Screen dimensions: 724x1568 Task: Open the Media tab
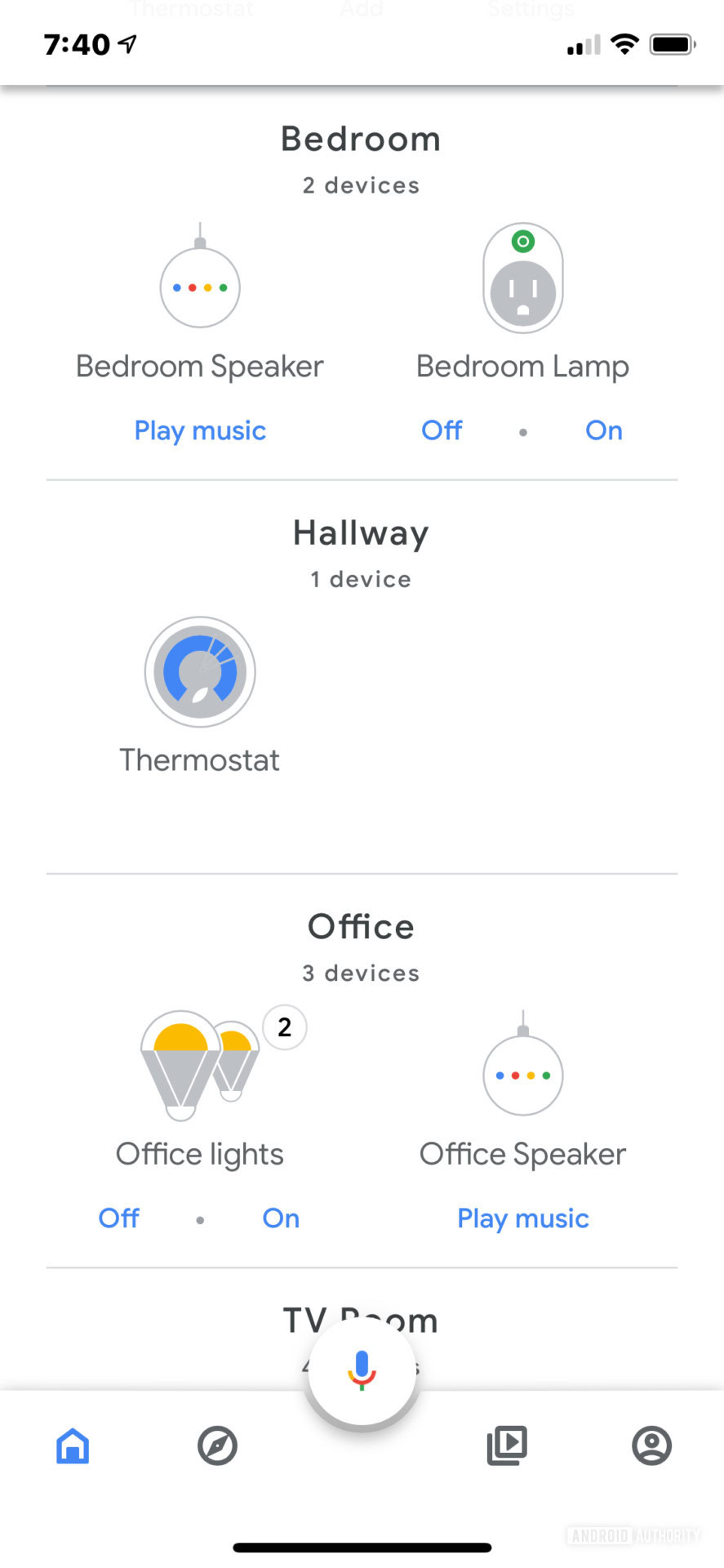pyautogui.click(x=507, y=1445)
